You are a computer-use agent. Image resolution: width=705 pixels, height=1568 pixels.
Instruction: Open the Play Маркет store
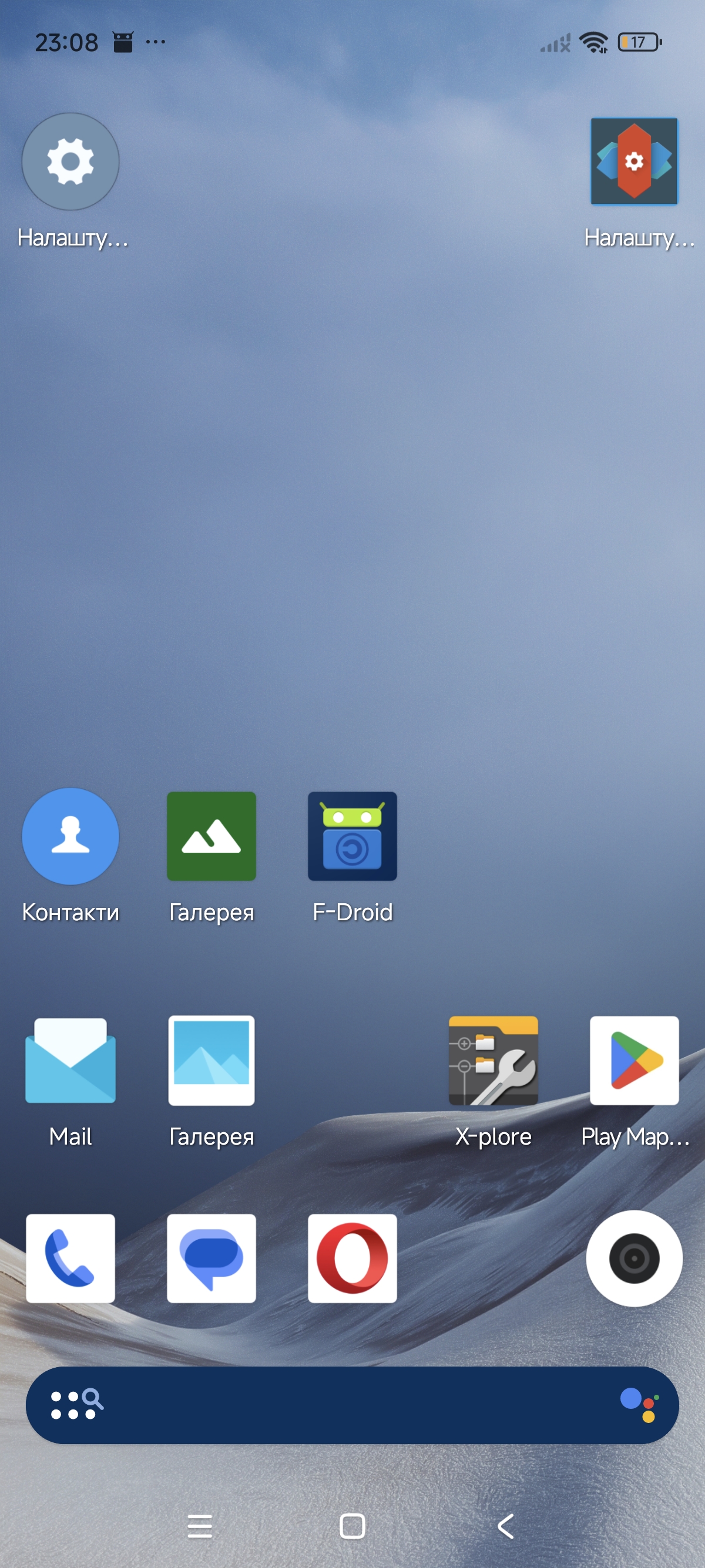coord(634,1061)
